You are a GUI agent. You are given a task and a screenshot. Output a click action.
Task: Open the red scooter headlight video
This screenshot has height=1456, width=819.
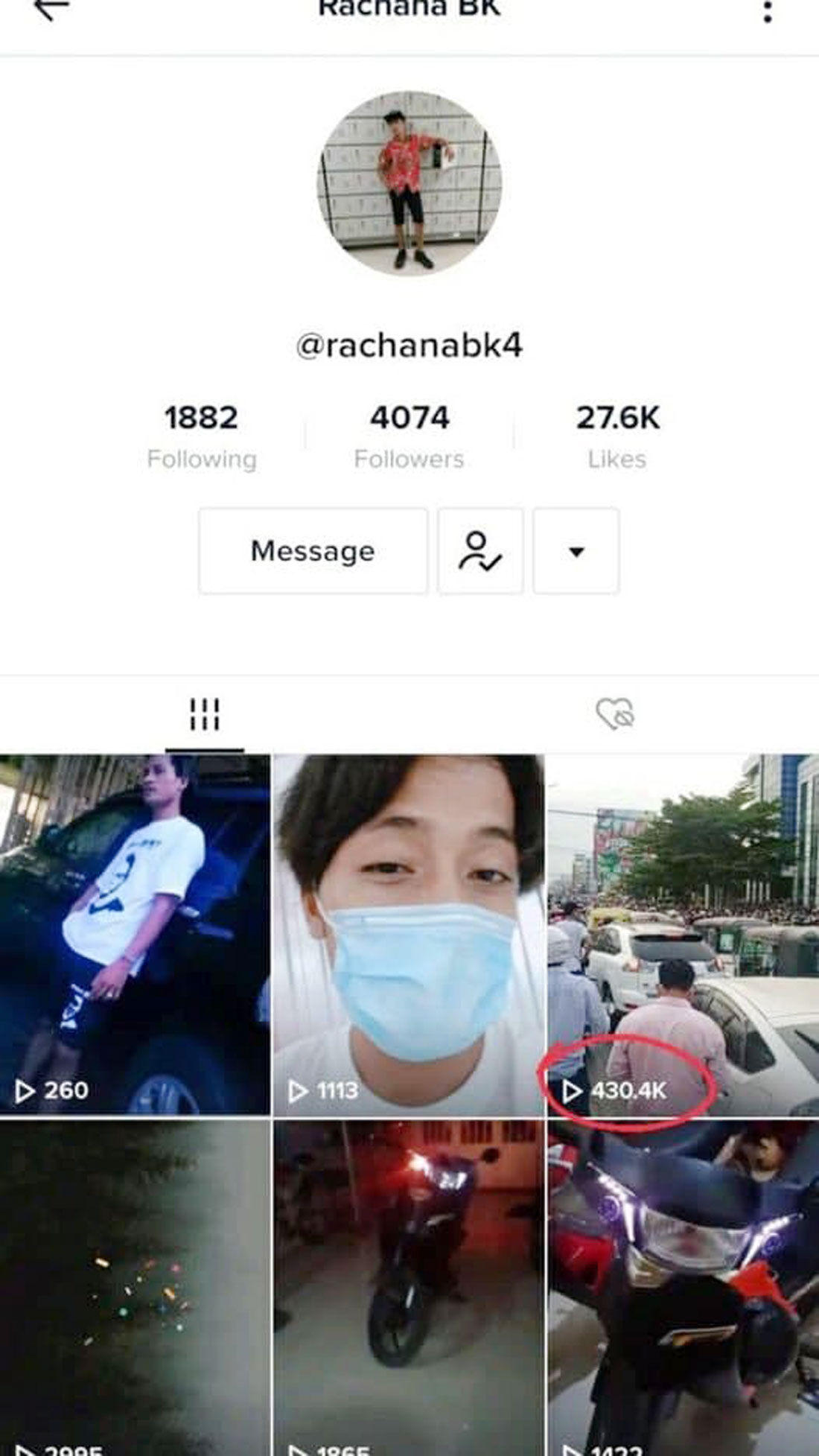[683, 1288]
